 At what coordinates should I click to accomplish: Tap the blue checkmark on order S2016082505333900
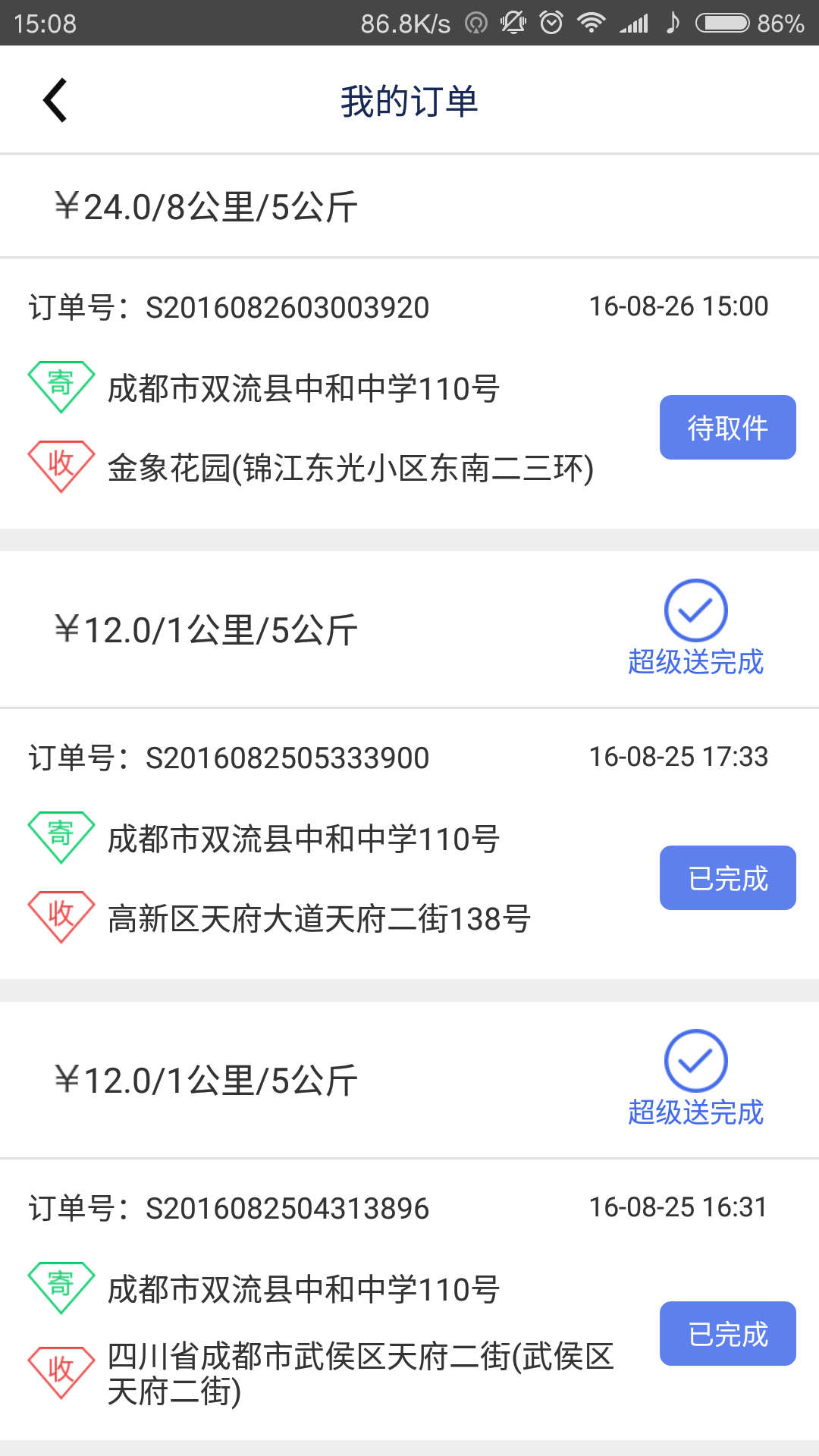(695, 610)
